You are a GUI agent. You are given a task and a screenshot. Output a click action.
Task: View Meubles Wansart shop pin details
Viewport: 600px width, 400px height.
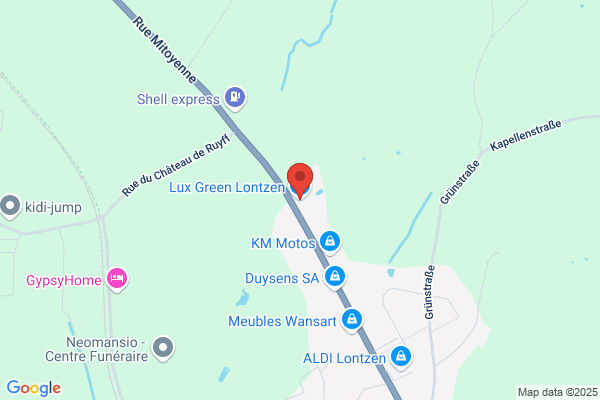[352, 320]
